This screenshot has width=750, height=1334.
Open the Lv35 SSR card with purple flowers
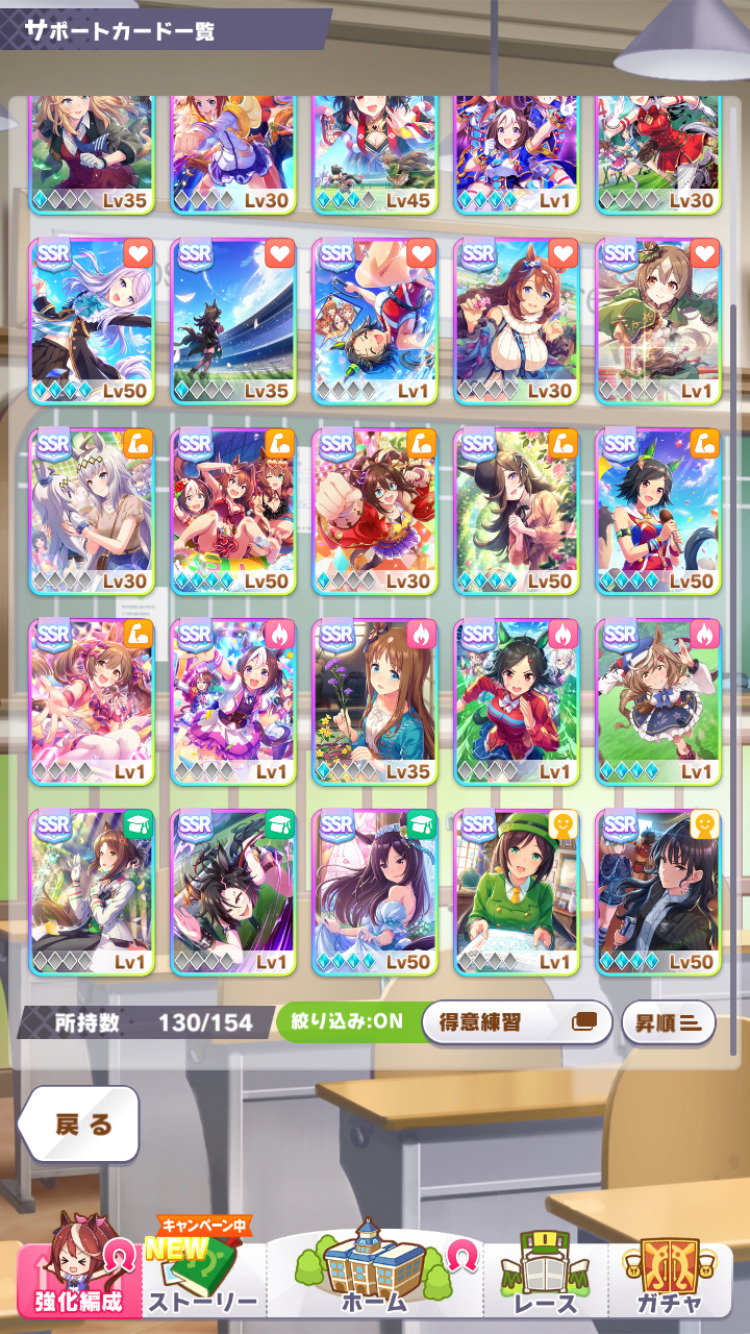(x=375, y=701)
